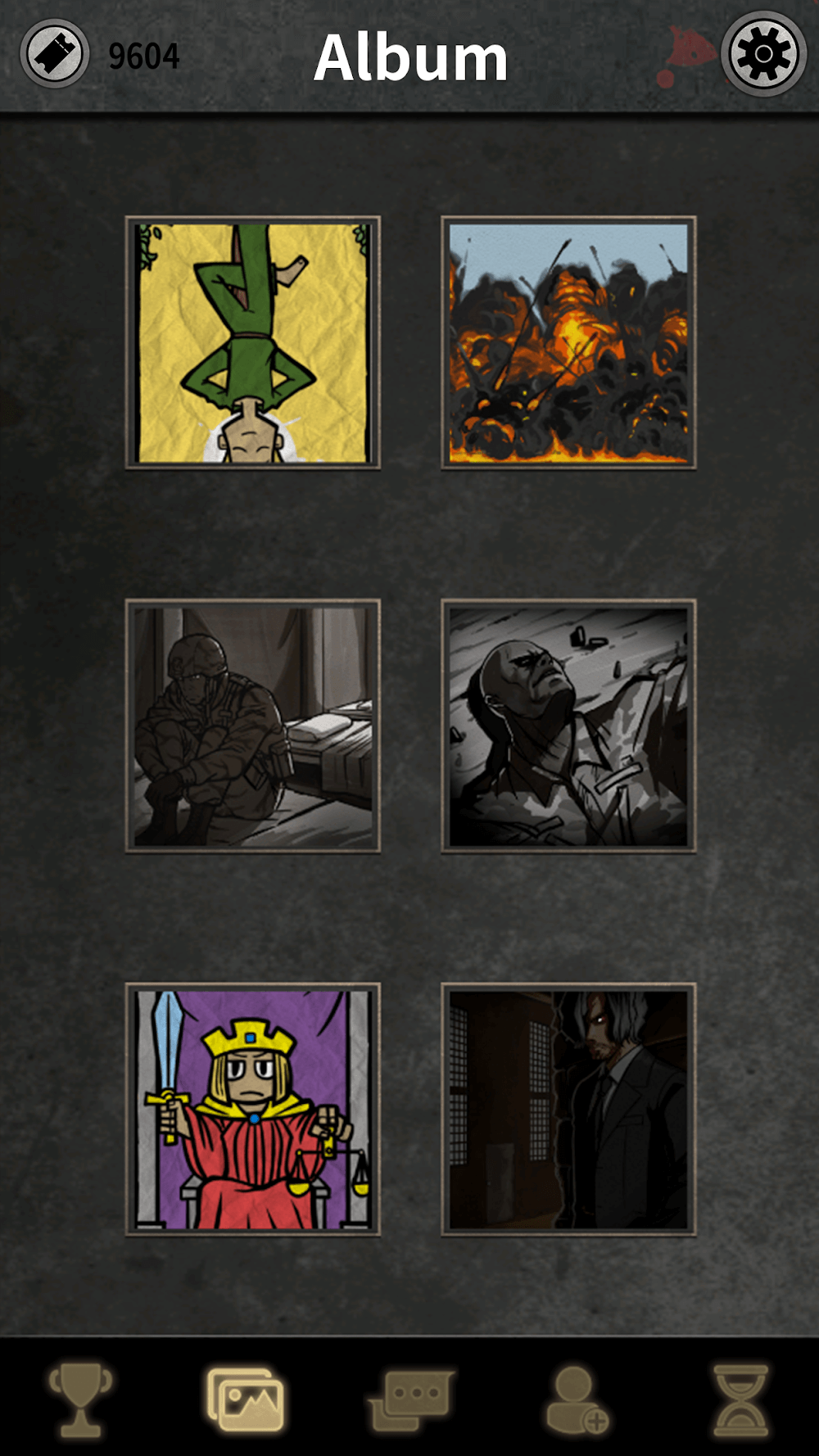Open the add friend tab

click(x=577, y=1399)
